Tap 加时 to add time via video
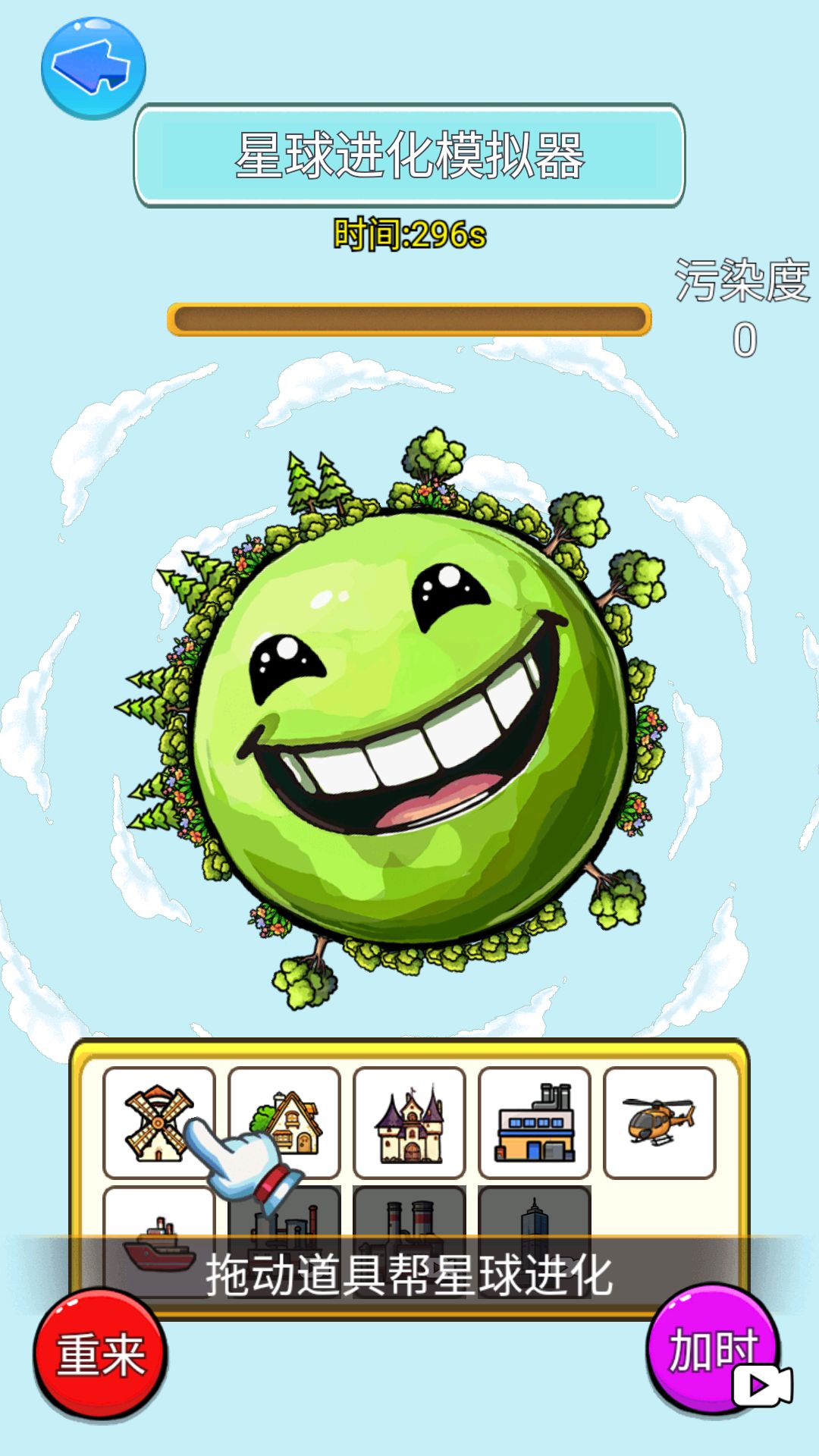The width and height of the screenshot is (819, 1456). (x=713, y=1350)
